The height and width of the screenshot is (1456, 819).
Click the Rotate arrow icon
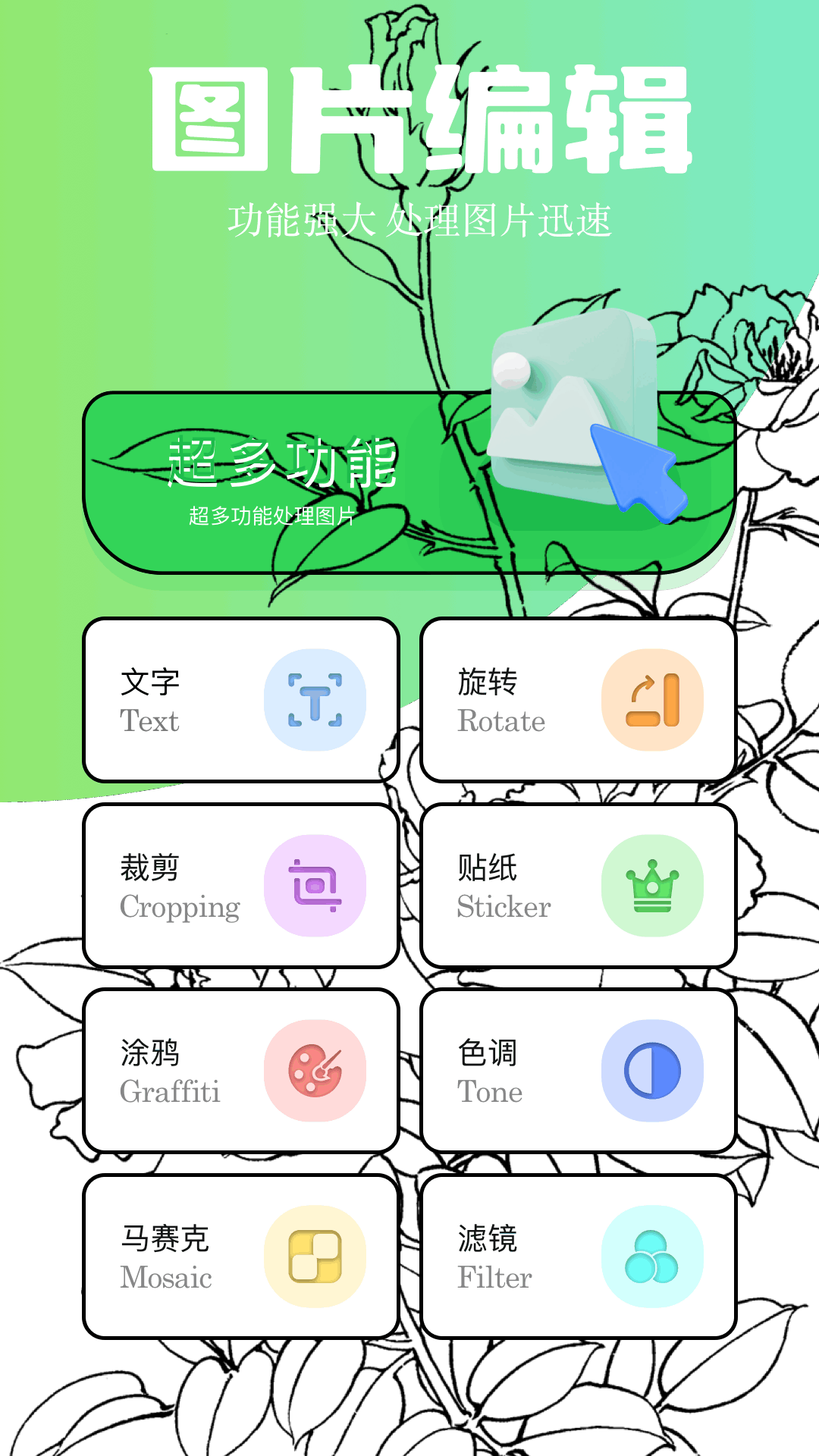(x=654, y=700)
